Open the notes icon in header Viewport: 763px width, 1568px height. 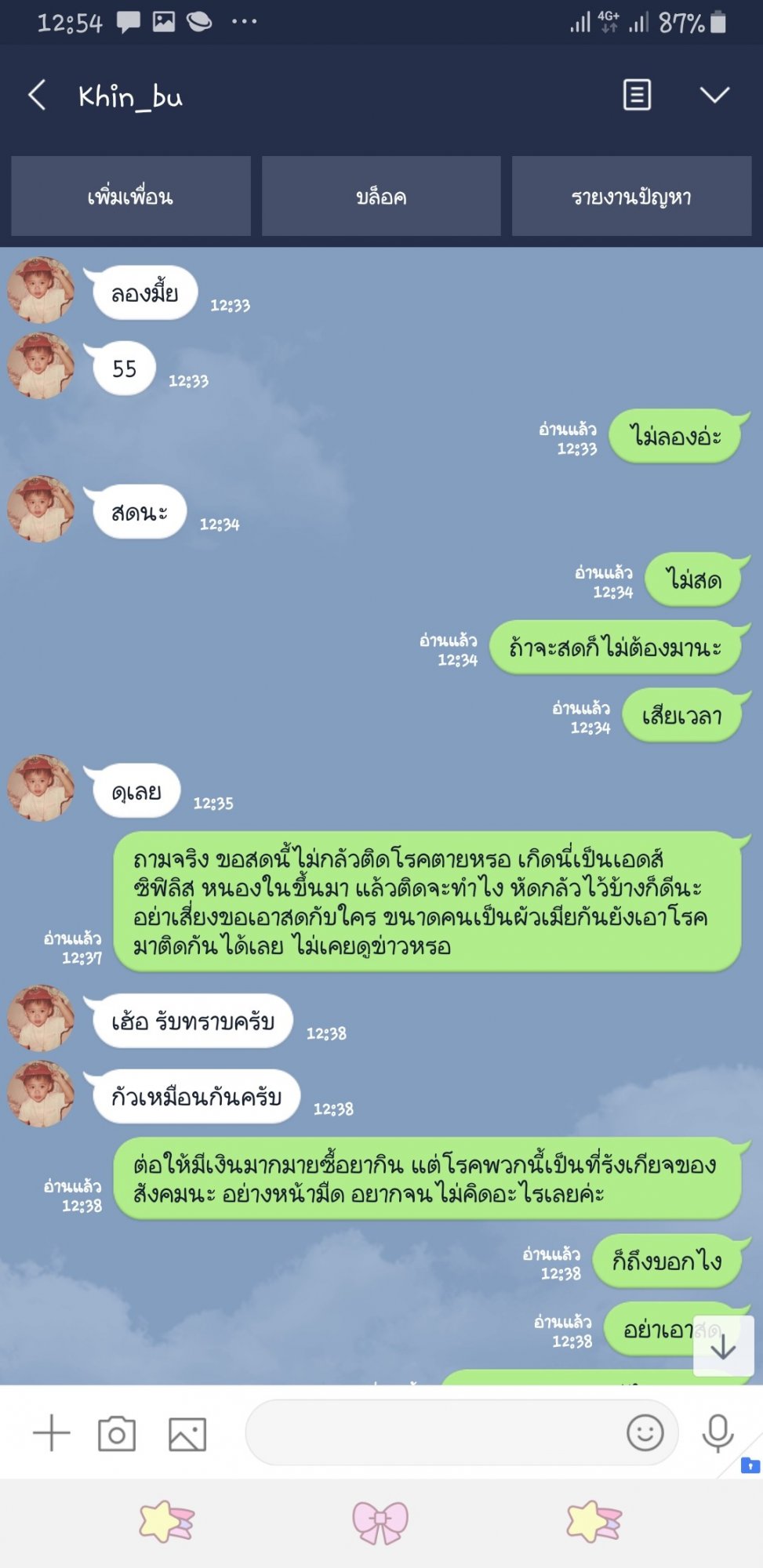(x=637, y=95)
